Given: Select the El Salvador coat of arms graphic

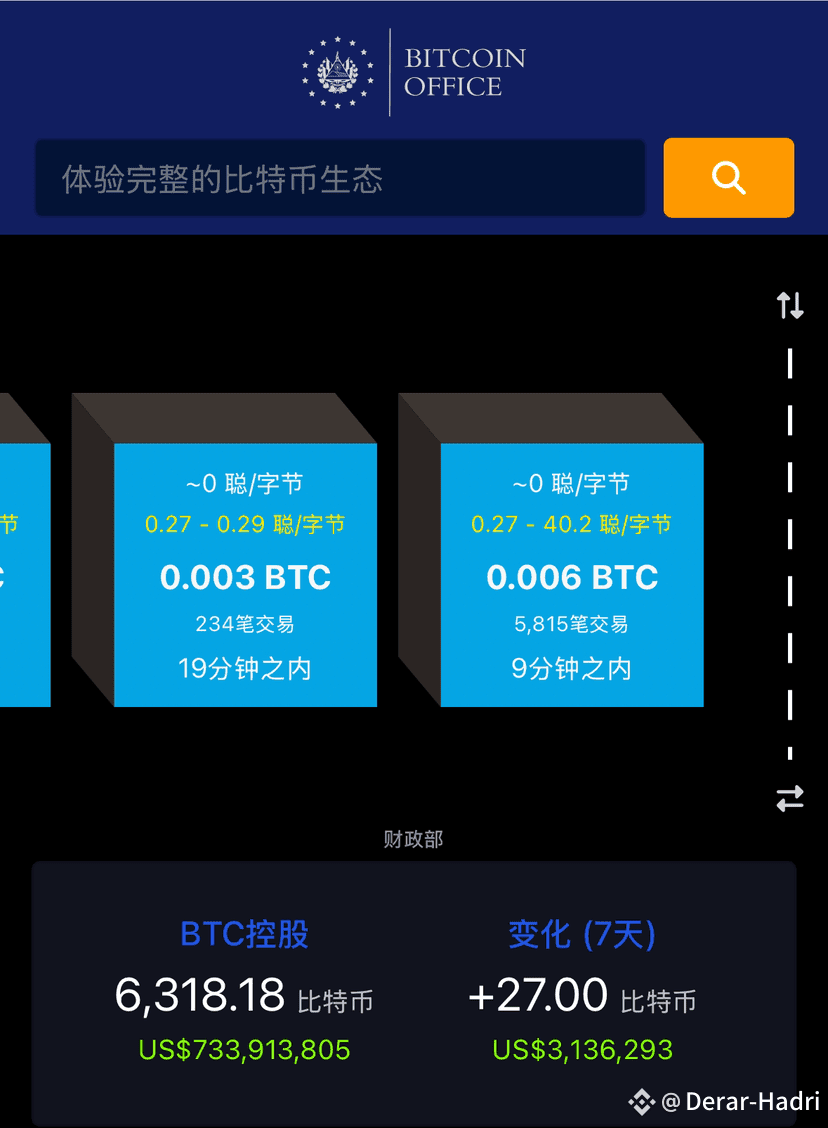Looking at the screenshot, I should (337, 73).
